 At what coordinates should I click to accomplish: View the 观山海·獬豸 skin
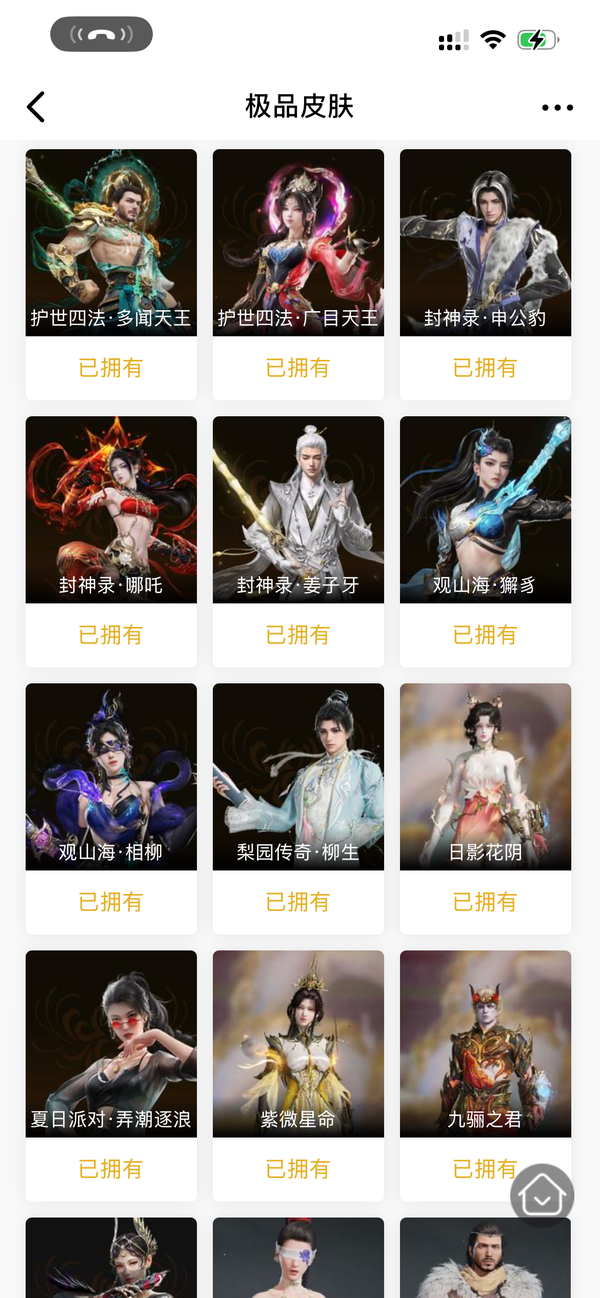(485, 542)
